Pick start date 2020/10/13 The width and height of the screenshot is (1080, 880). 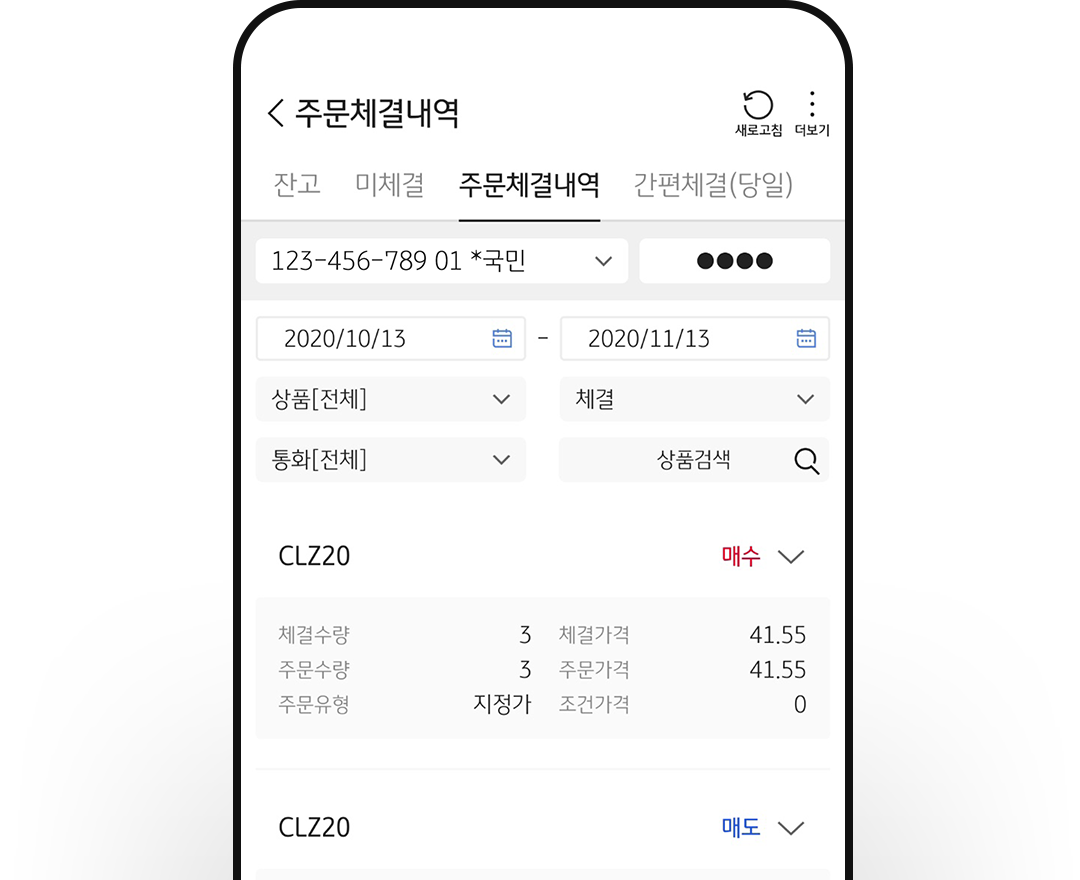pos(390,338)
